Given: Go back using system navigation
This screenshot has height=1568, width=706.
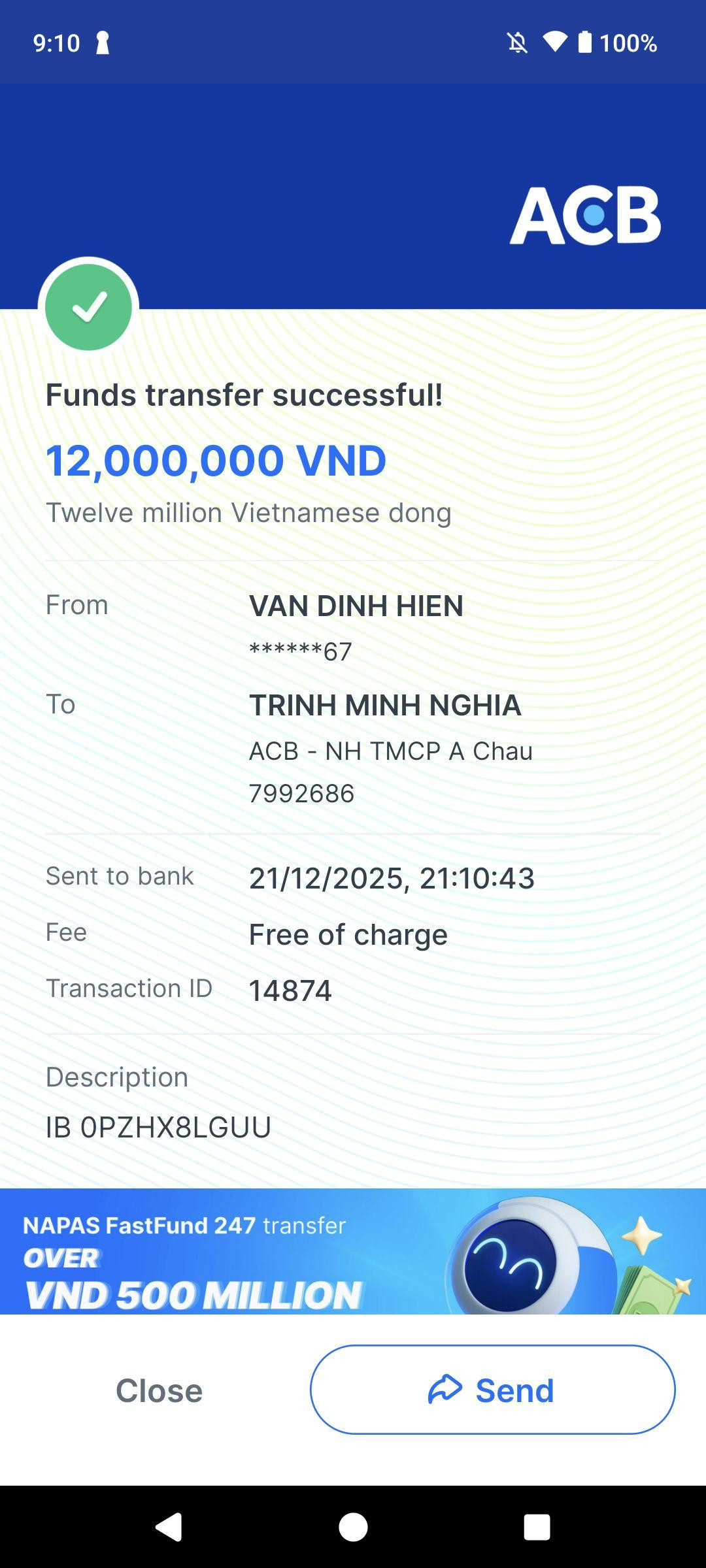Looking at the screenshot, I should [x=169, y=1527].
